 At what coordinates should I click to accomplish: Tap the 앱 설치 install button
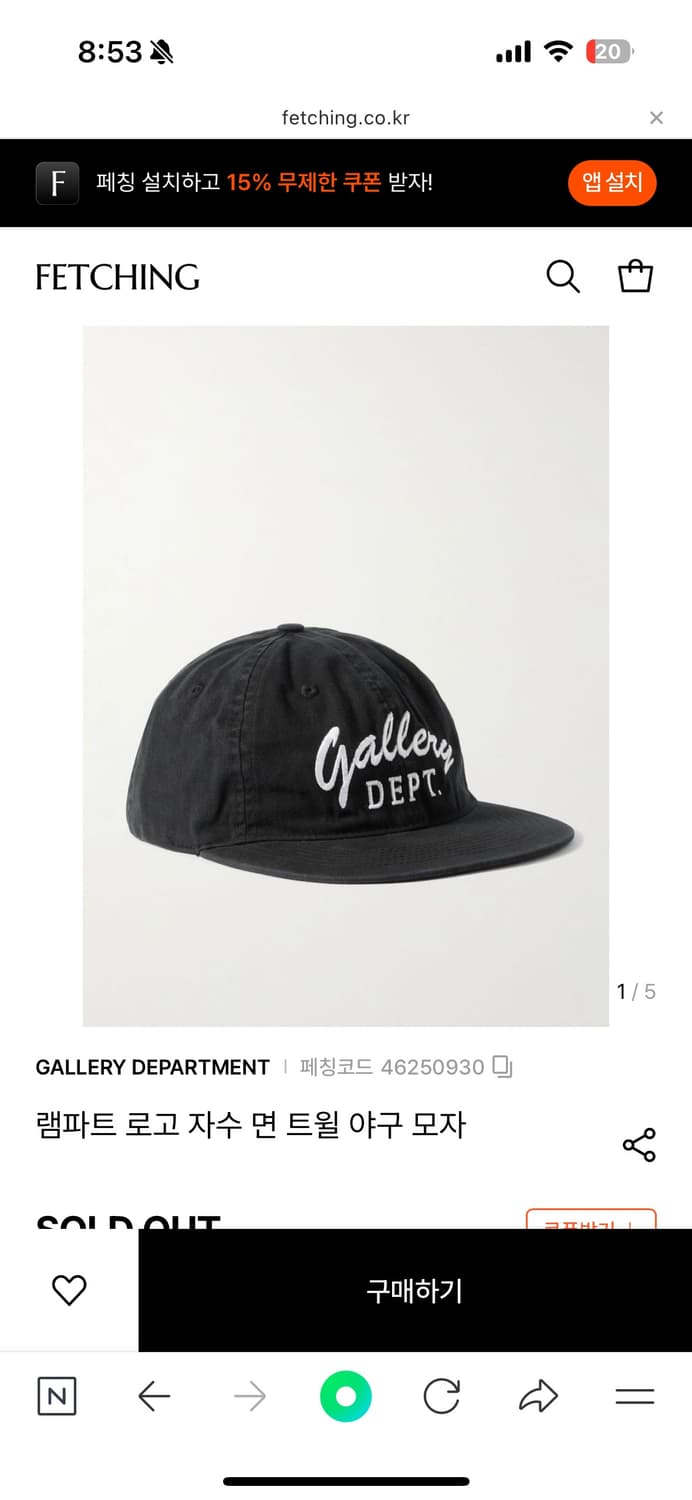(x=612, y=183)
